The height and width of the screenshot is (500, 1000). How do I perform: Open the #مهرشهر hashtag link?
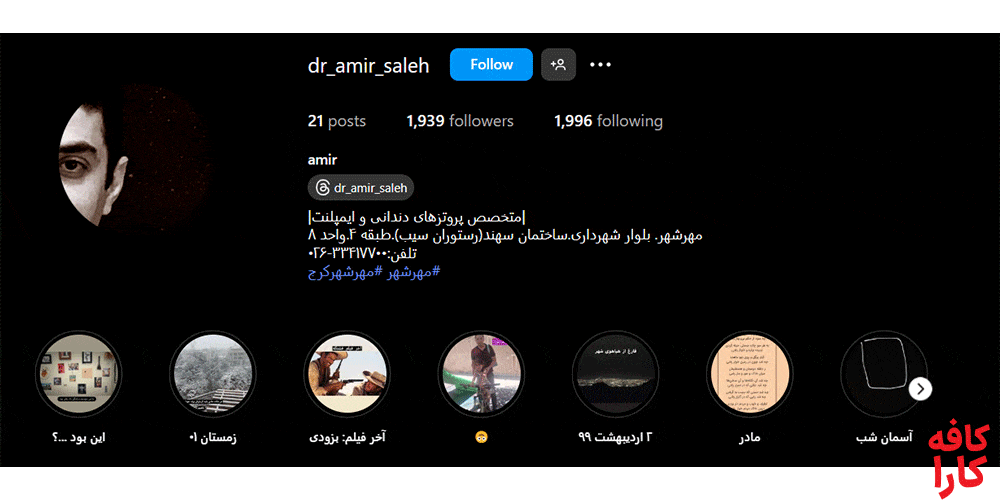[412, 271]
